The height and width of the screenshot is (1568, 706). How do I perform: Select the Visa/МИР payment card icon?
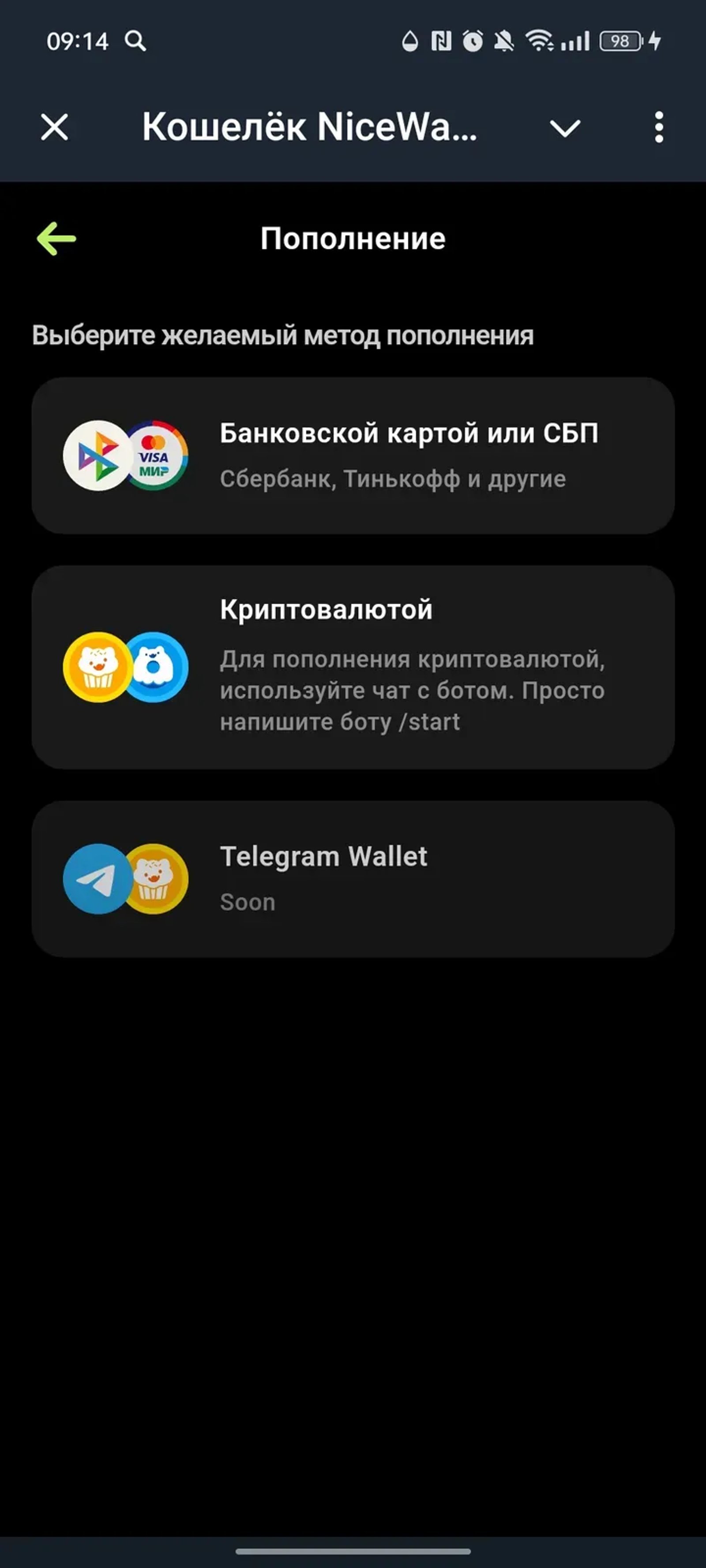click(157, 456)
